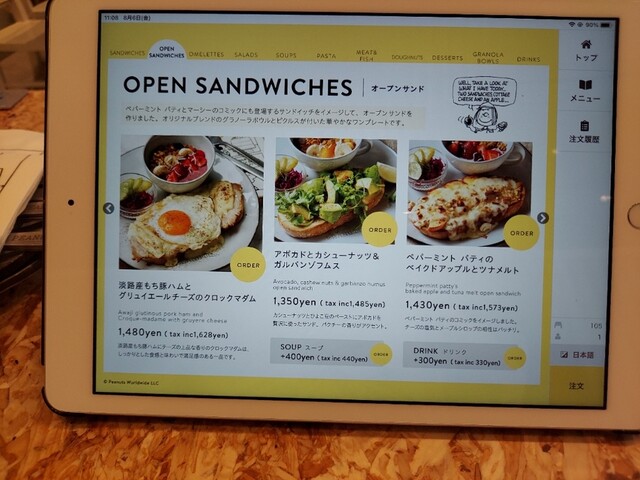Screen dimensions: 640x480
Task: Order the baked apple tuna melt sandwich
Action: tap(521, 233)
